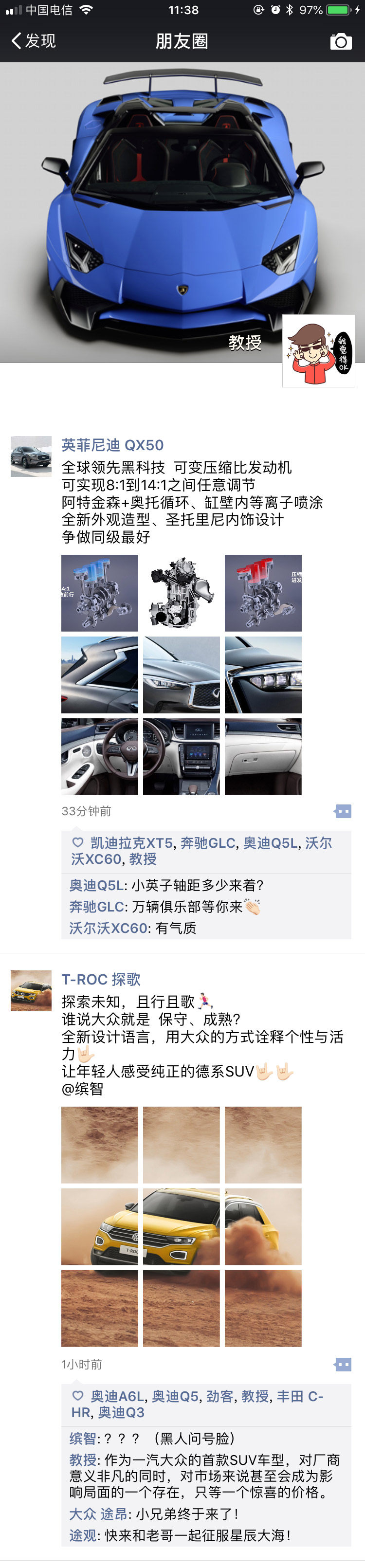Screen dimensions: 365x1568
Task: Open T-ROC 探歌's avatar
Action: coord(31,990)
